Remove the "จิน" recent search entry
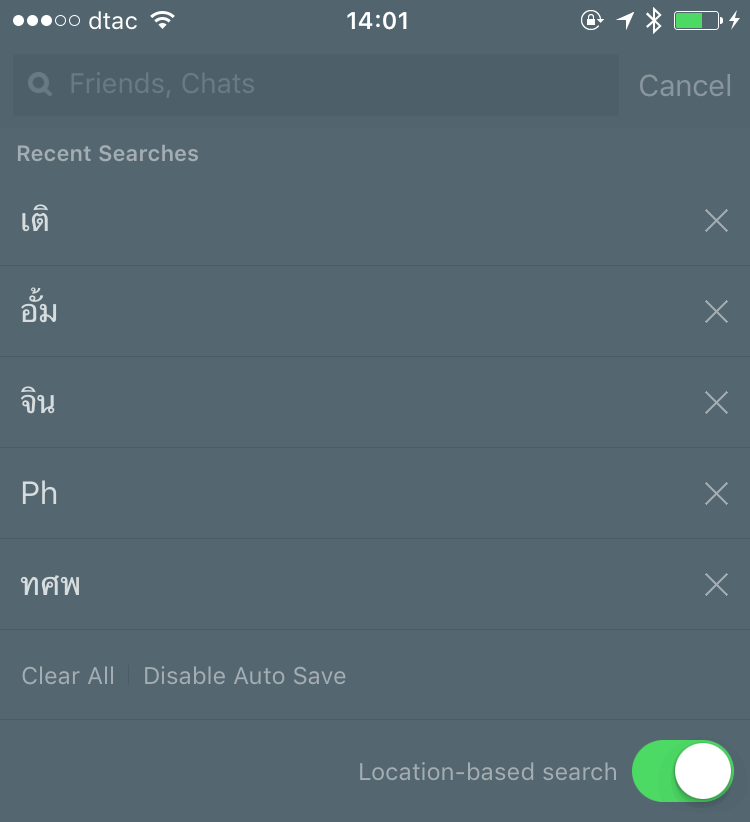750x822 pixels. (716, 403)
